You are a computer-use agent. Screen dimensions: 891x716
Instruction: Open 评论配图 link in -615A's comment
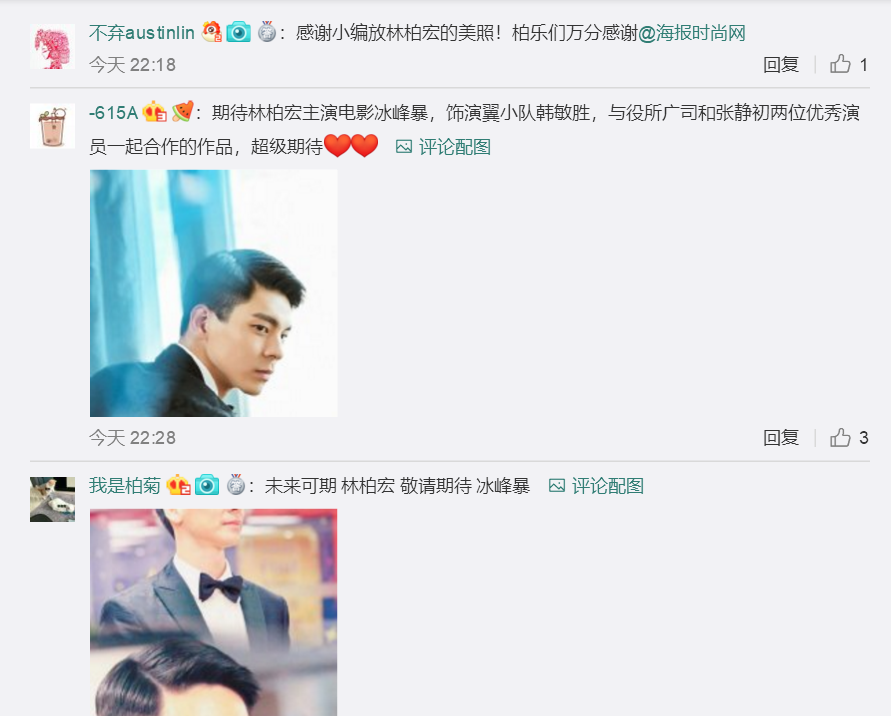[443, 147]
